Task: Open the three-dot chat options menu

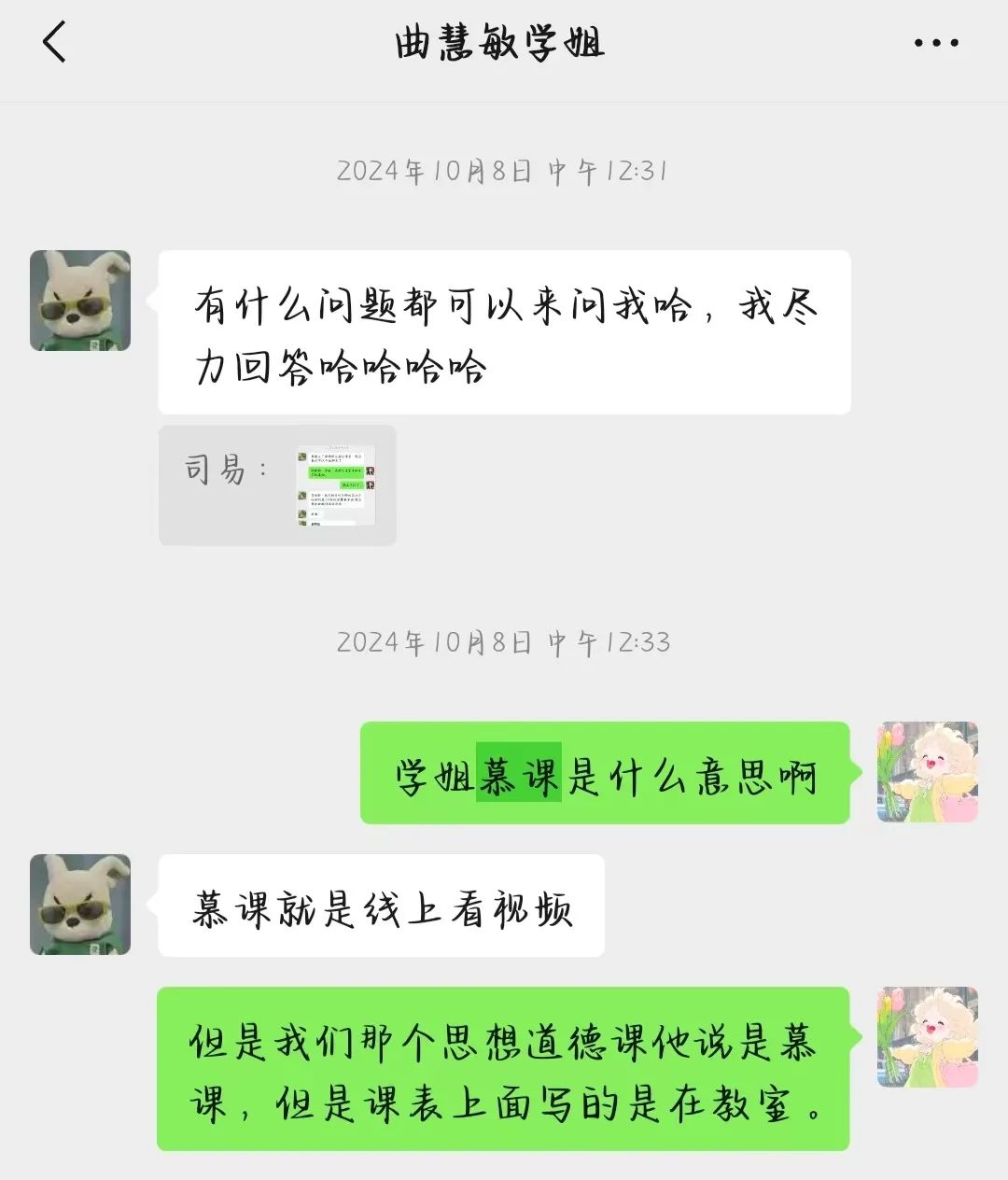Action: click(x=936, y=43)
